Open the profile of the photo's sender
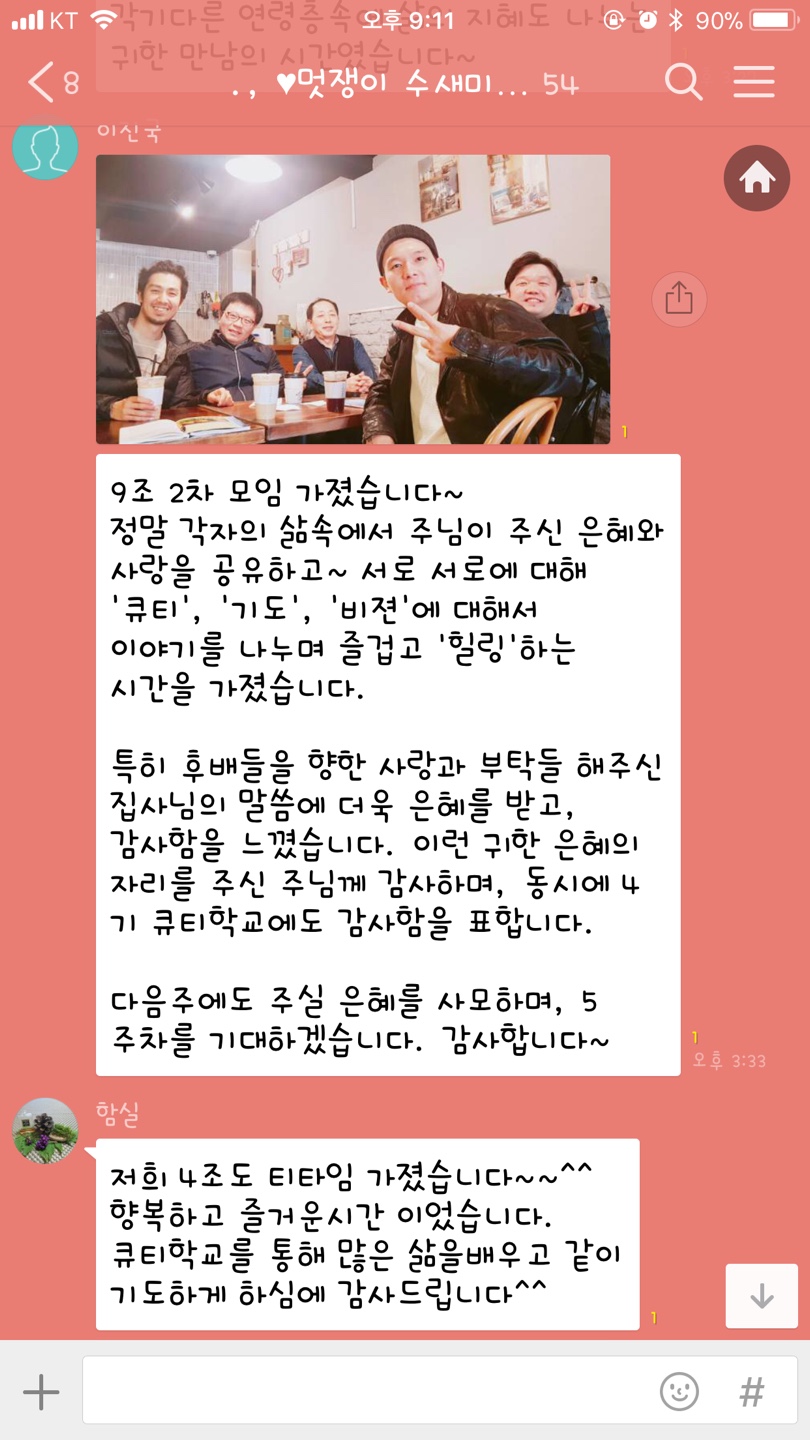Image resolution: width=810 pixels, height=1440 pixels. pos(45,148)
